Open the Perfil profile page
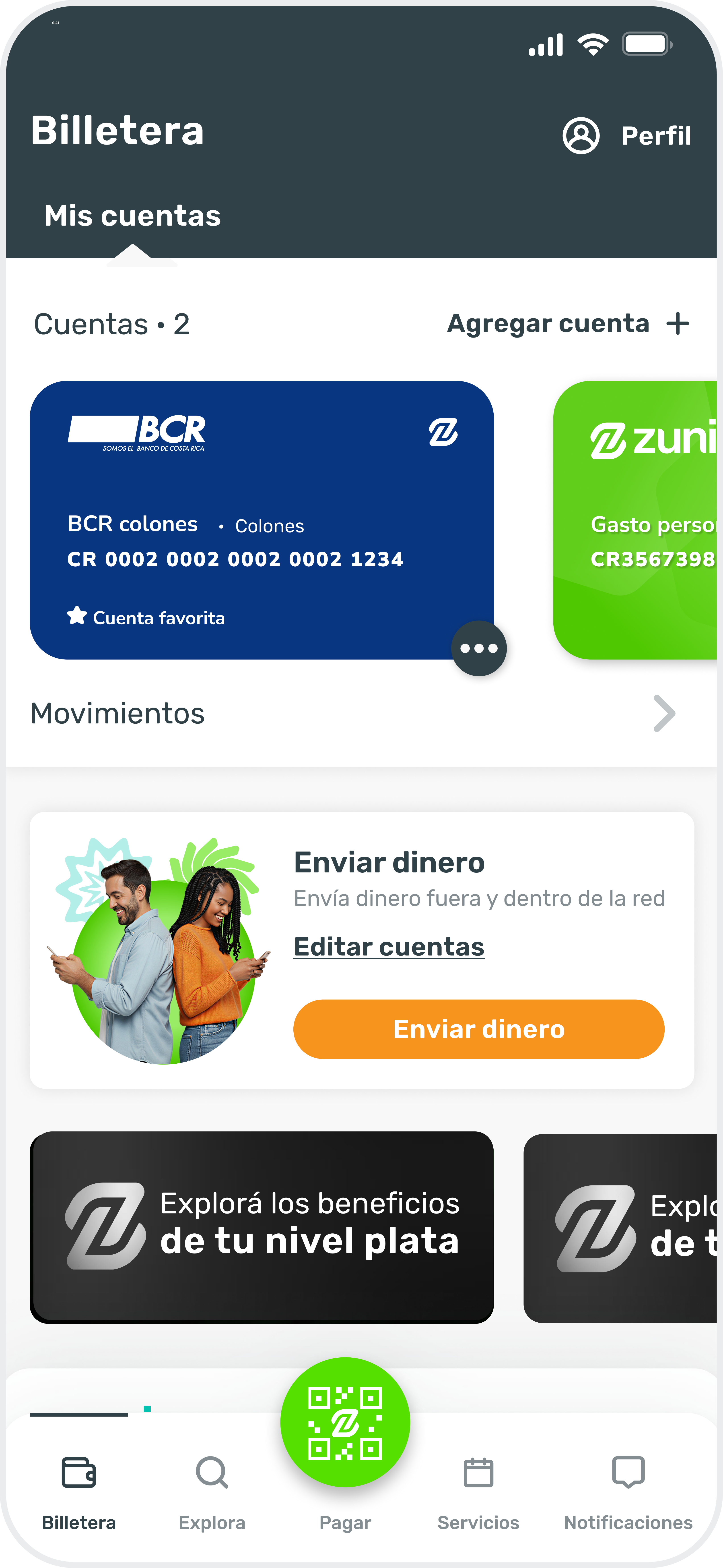 click(627, 135)
